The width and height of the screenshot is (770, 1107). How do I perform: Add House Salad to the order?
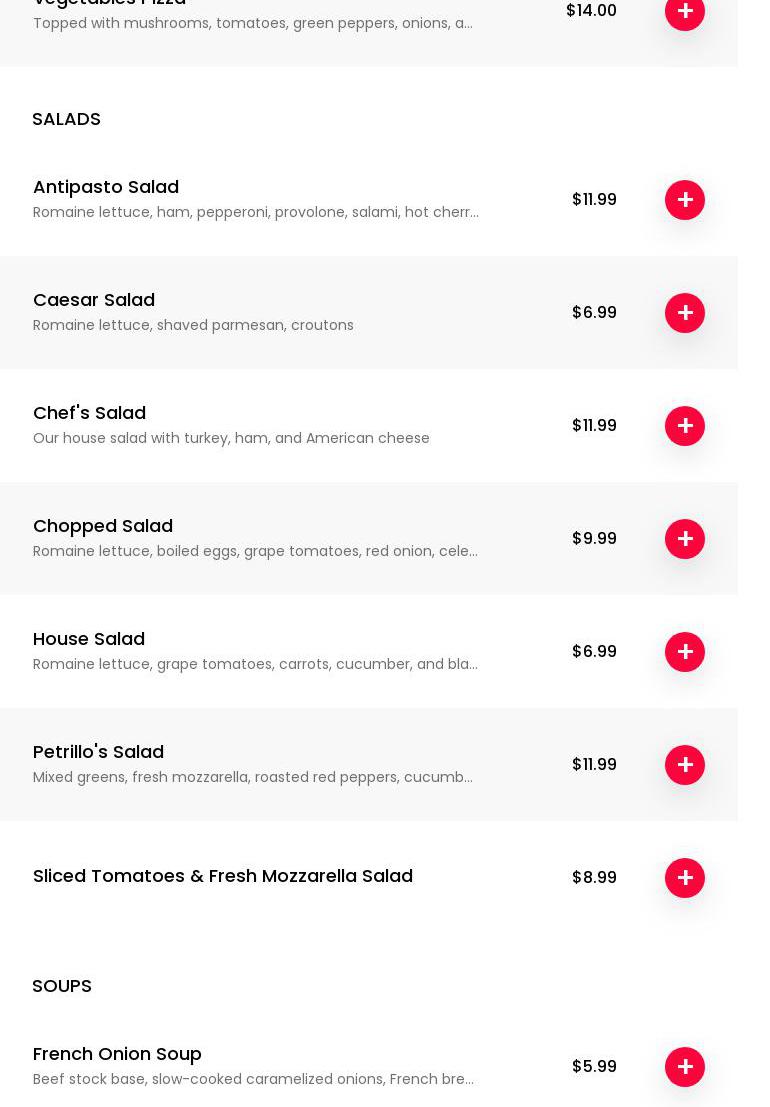pyautogui.click(x=685, y=652)
